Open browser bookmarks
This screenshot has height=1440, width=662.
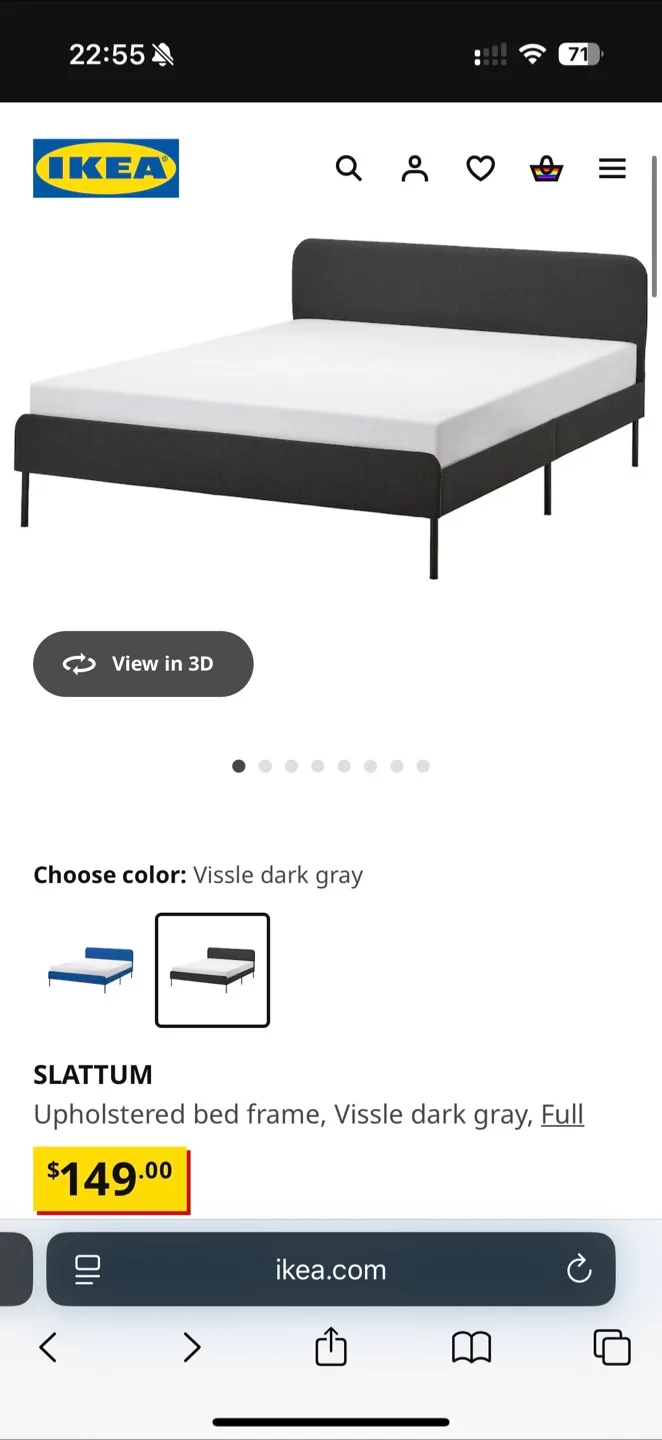pos(471,1347)
